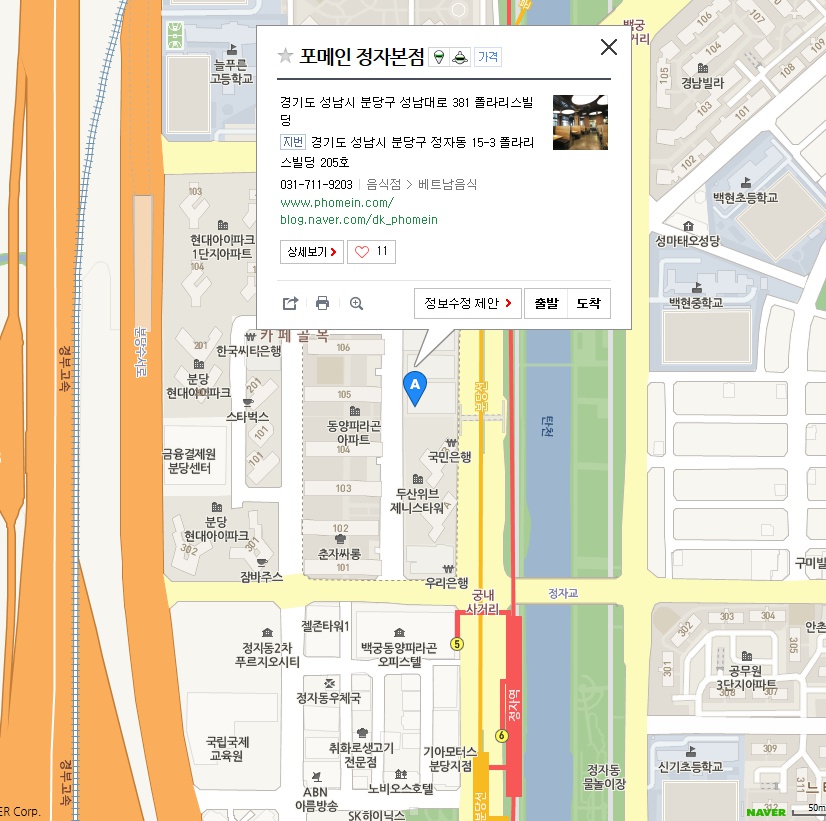Tap the 가격 price chip
The width and height of the screenshot is (826, 821).
(488, 57)
